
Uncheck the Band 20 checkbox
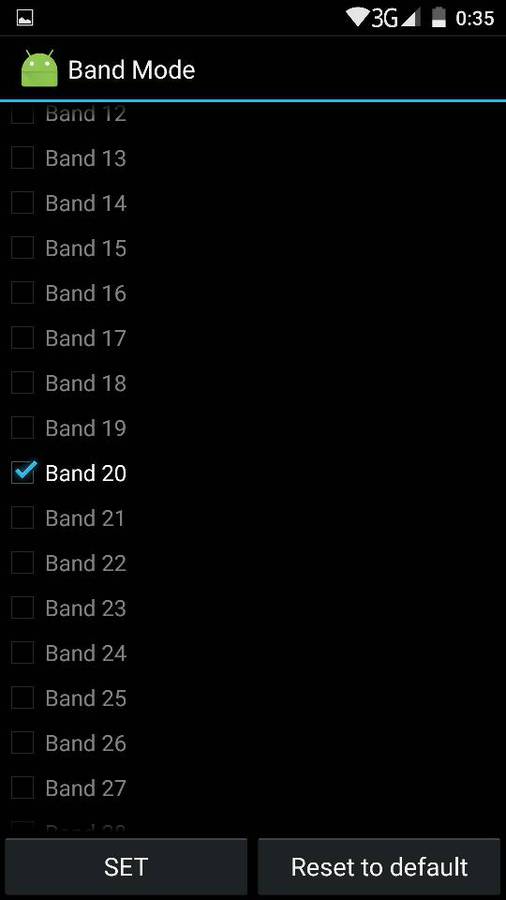click(x=22, y=473)
